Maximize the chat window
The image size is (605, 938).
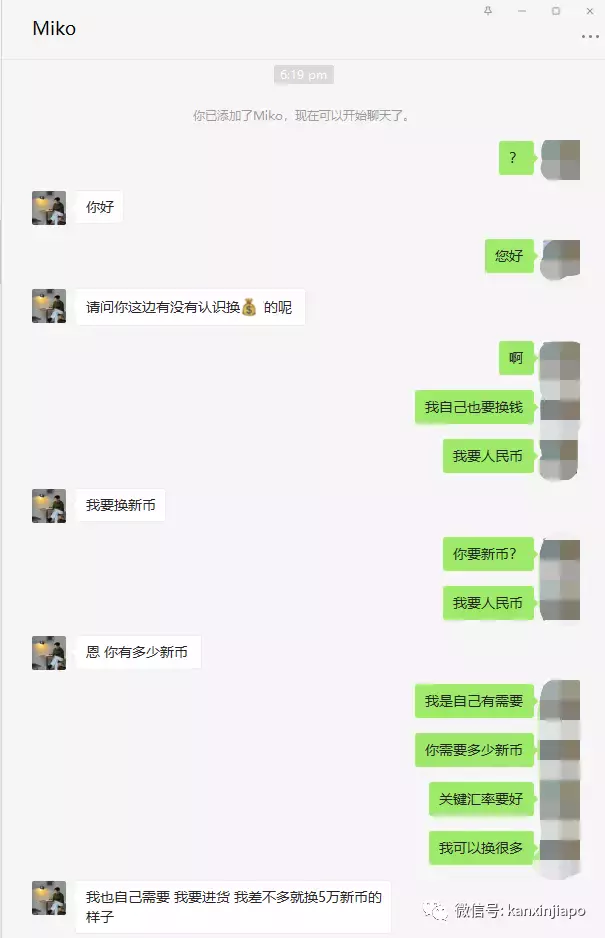tap(556, 10)
